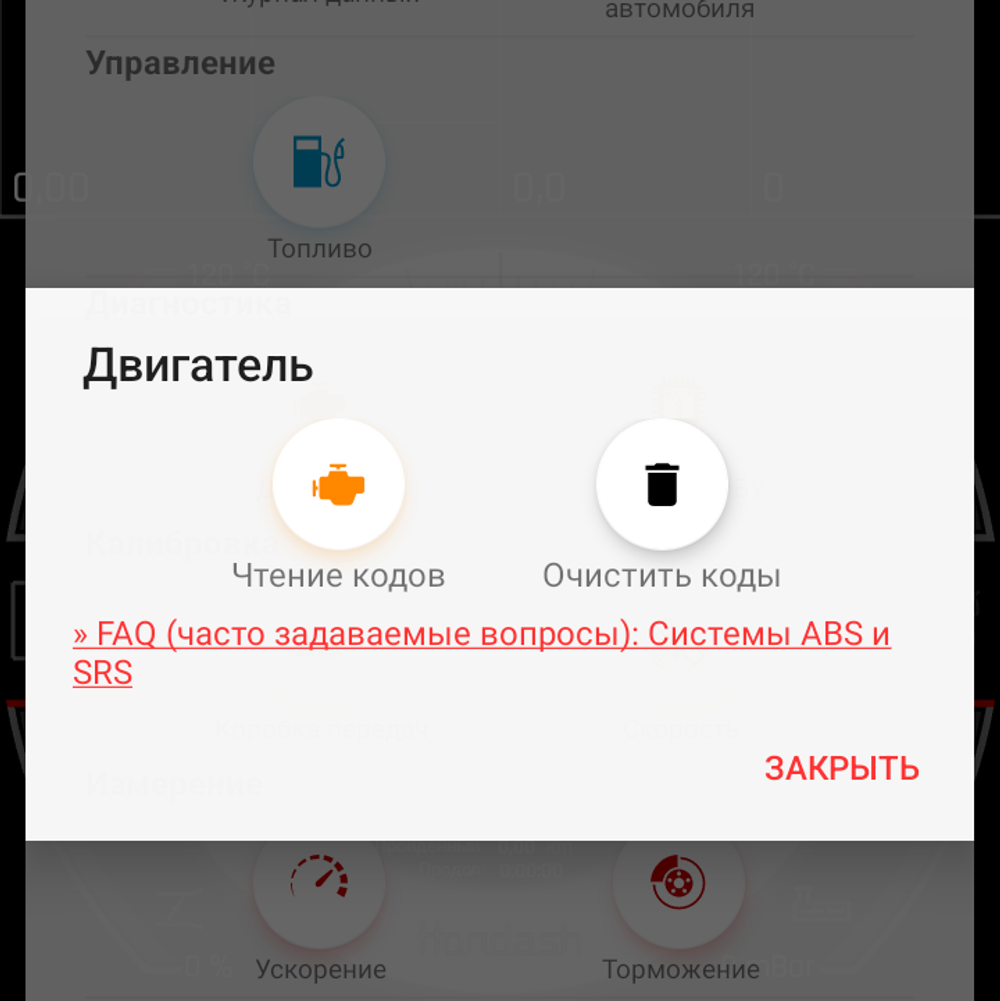
Task: Choose the black trash can above Очистить коды
Action: click(662, 483)
